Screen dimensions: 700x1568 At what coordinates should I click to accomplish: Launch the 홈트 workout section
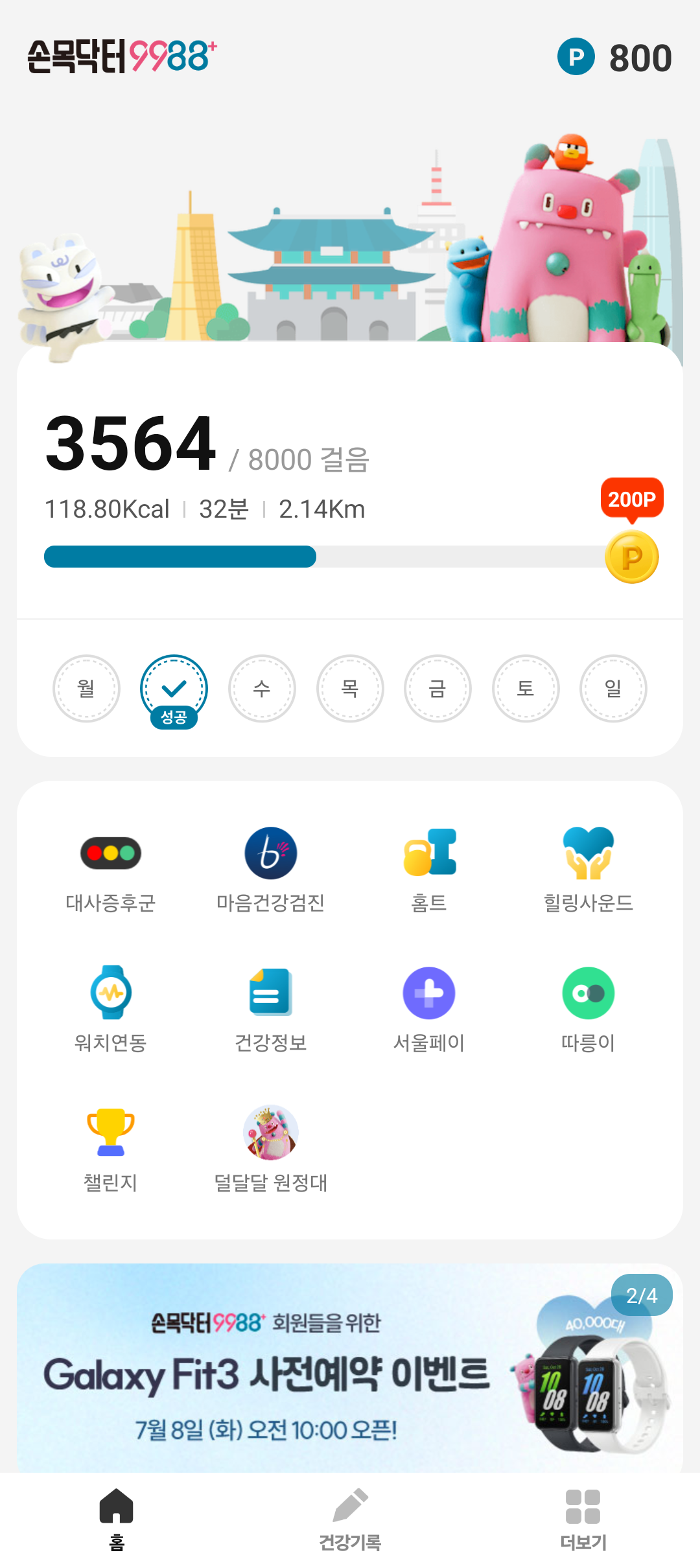point(429,869)
